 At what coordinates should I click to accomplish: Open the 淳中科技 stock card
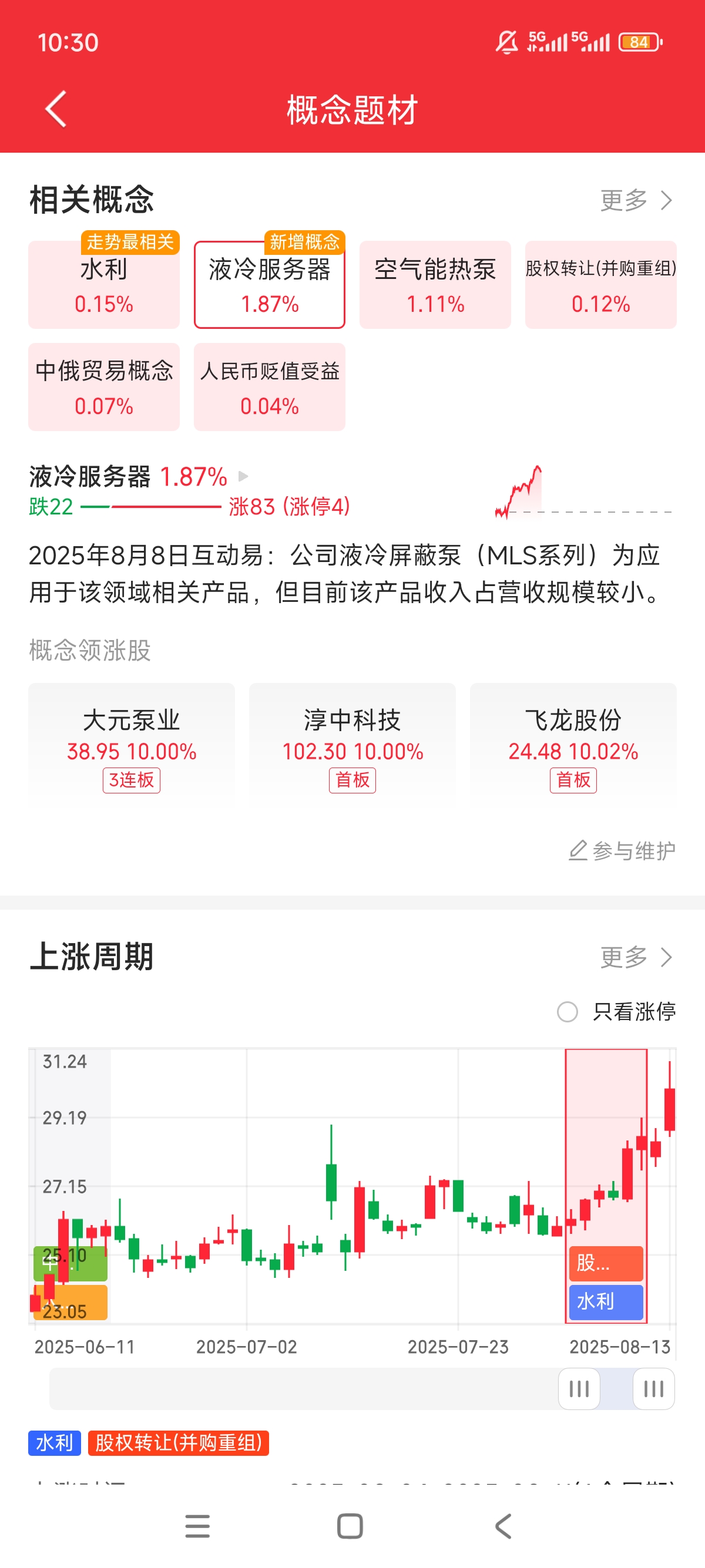click(x=352, y=746)
